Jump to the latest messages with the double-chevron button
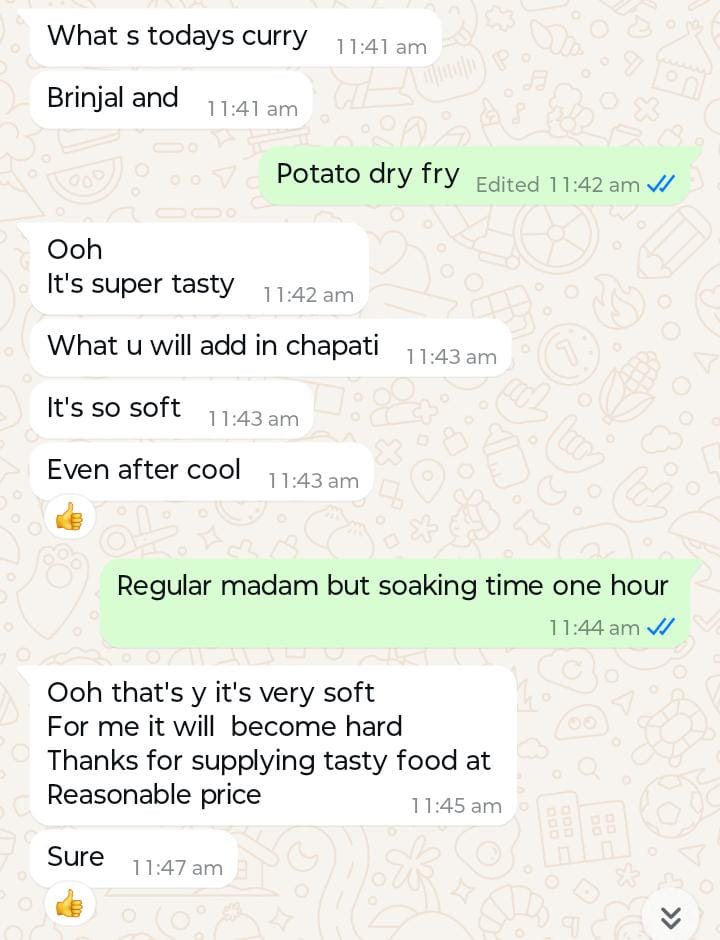Viewport: 720px width, 940px height. [670, 916]
